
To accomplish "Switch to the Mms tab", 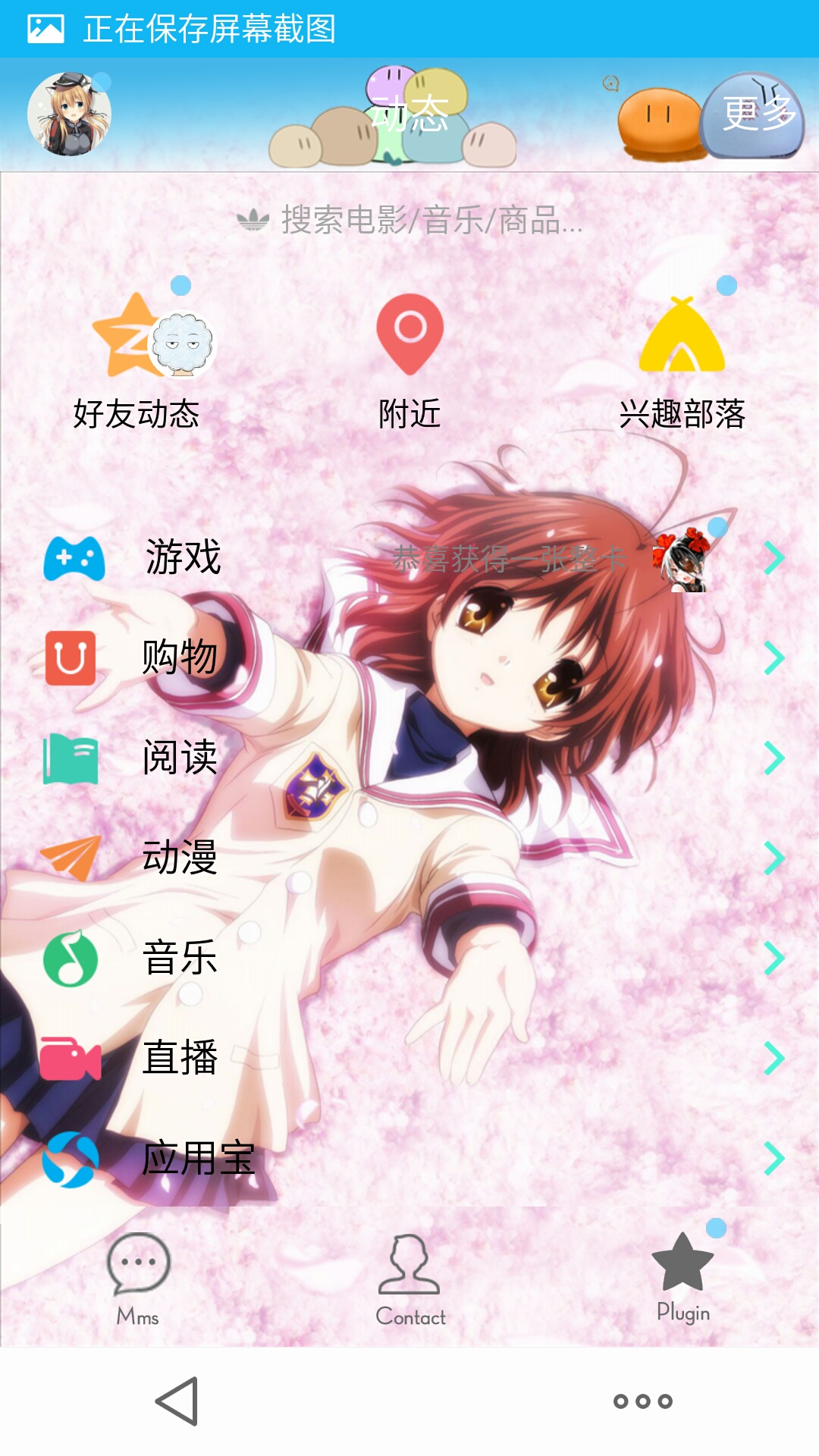I will pos(137,1279).
